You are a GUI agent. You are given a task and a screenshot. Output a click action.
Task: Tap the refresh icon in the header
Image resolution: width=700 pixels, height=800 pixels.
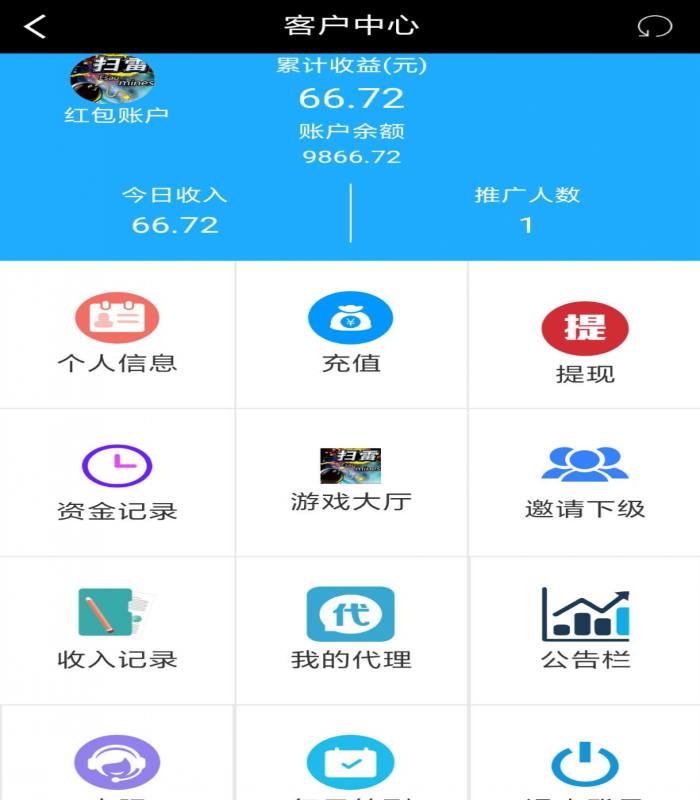655,27
